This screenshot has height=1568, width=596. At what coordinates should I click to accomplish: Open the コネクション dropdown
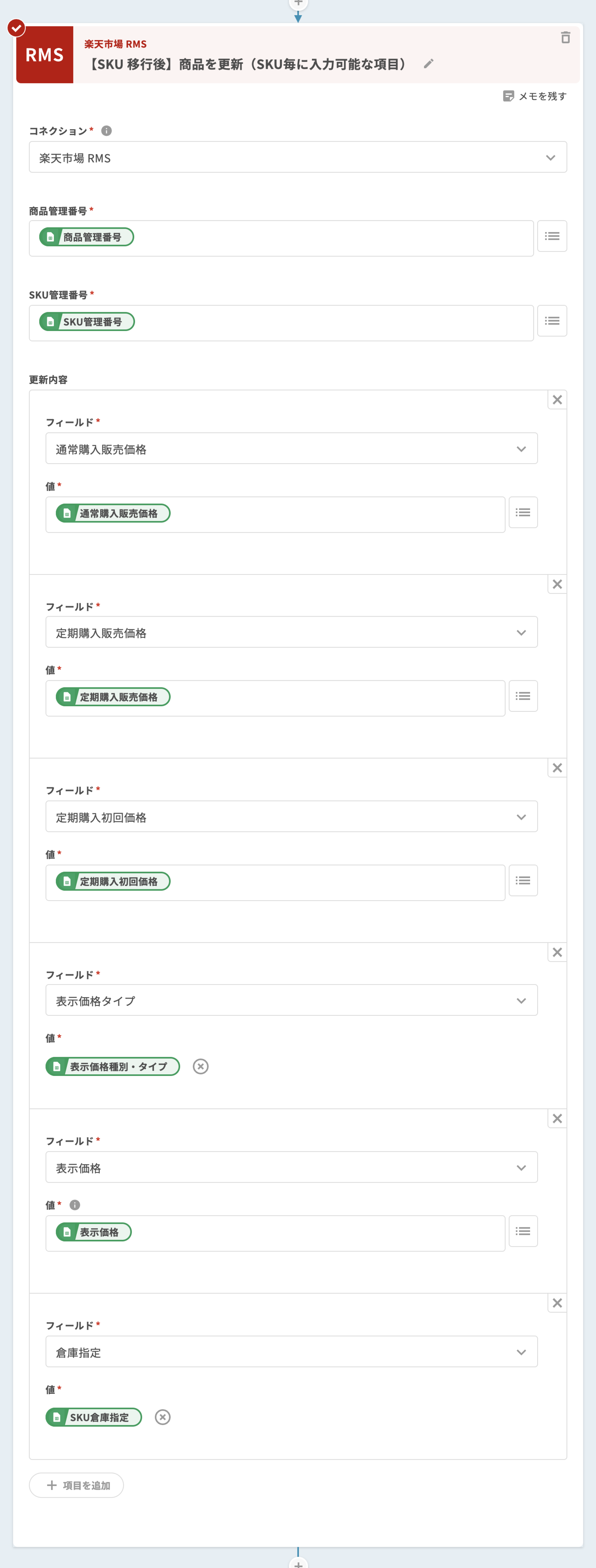click(298, 158)
